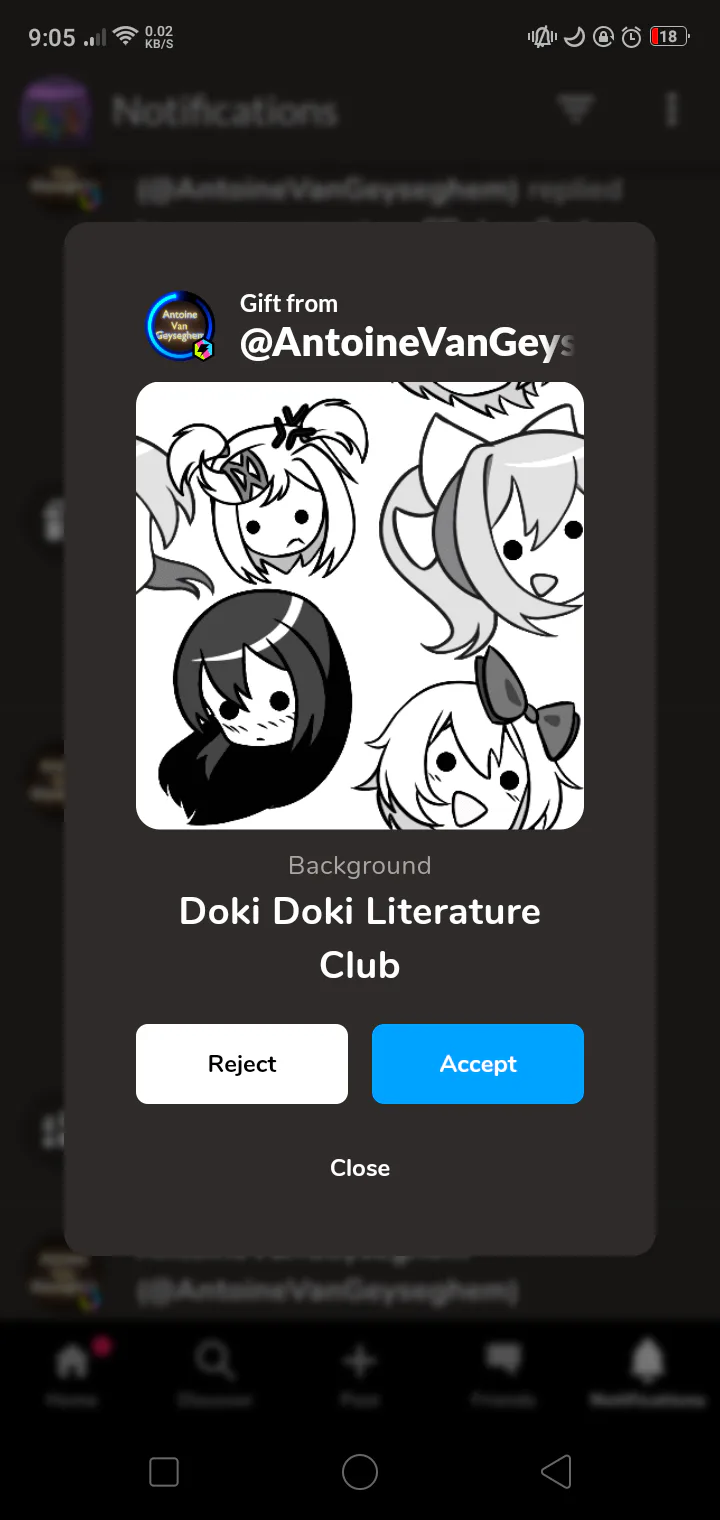This screenshot has height=1520, width=720.
Task: Go to the system home screen
Action: point(360,1471)
